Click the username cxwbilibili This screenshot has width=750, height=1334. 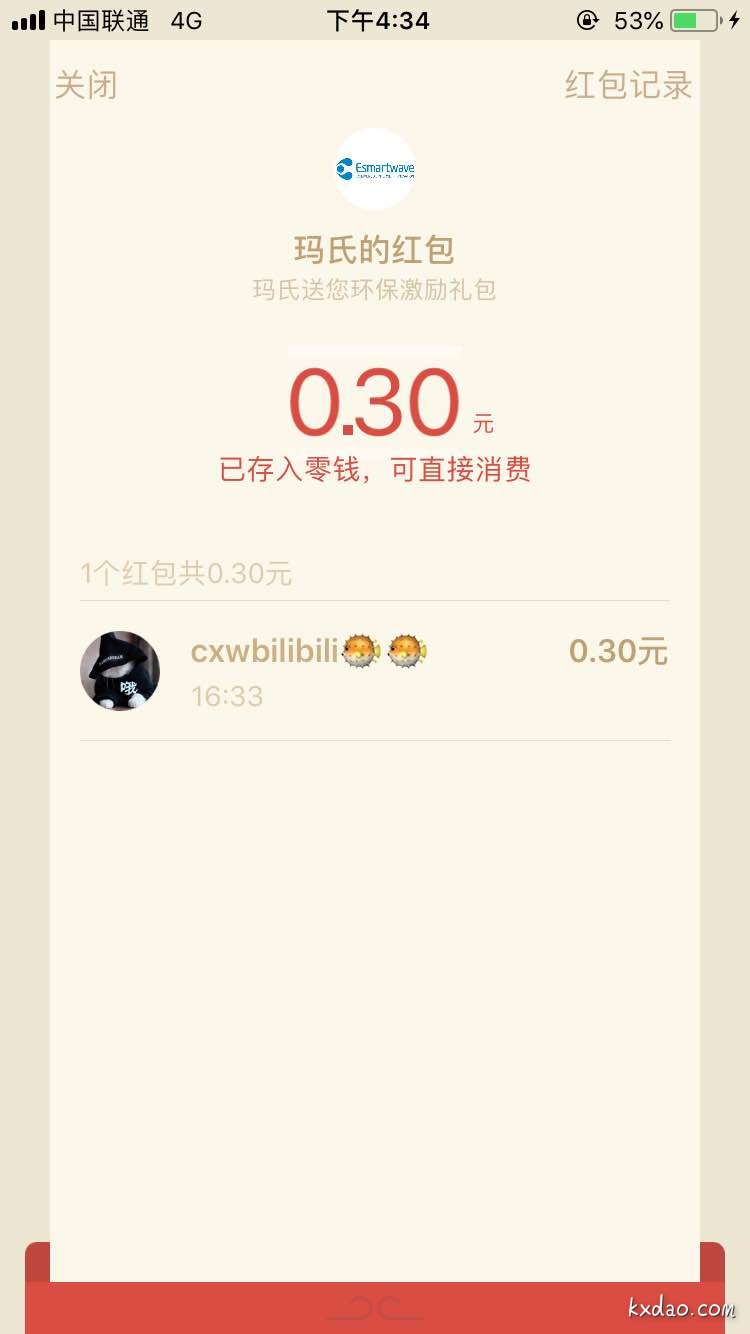265,649
